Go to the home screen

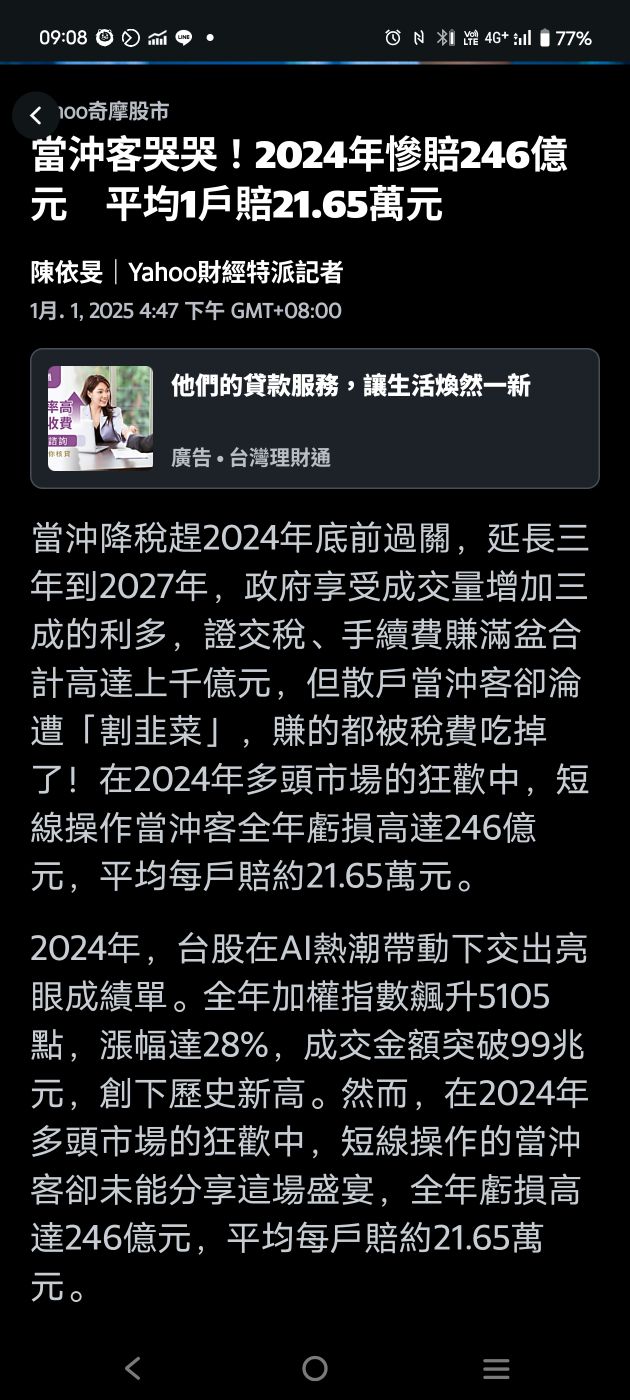coord(315,1367)
